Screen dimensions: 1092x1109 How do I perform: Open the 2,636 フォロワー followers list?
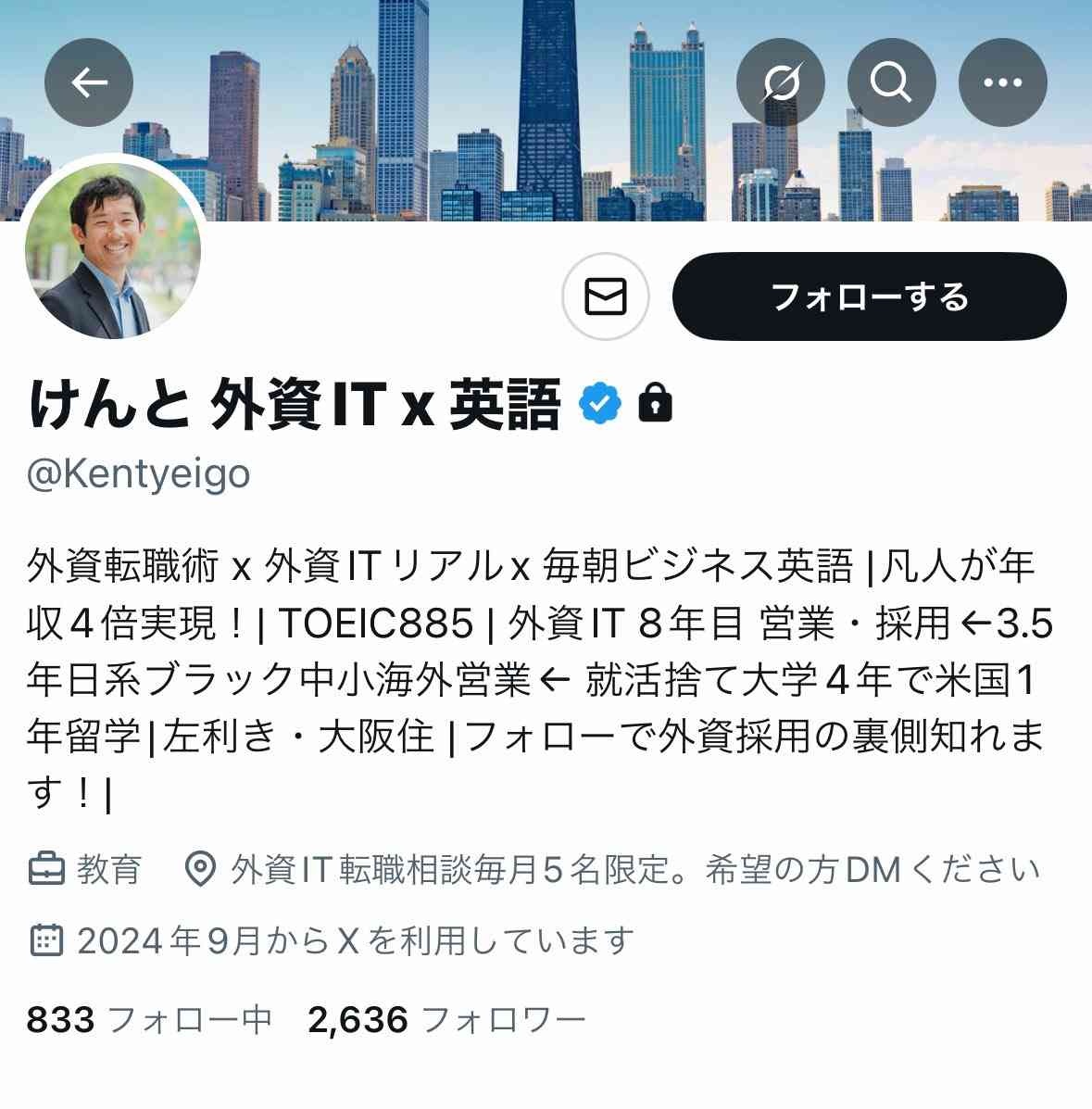(446, 1020)
